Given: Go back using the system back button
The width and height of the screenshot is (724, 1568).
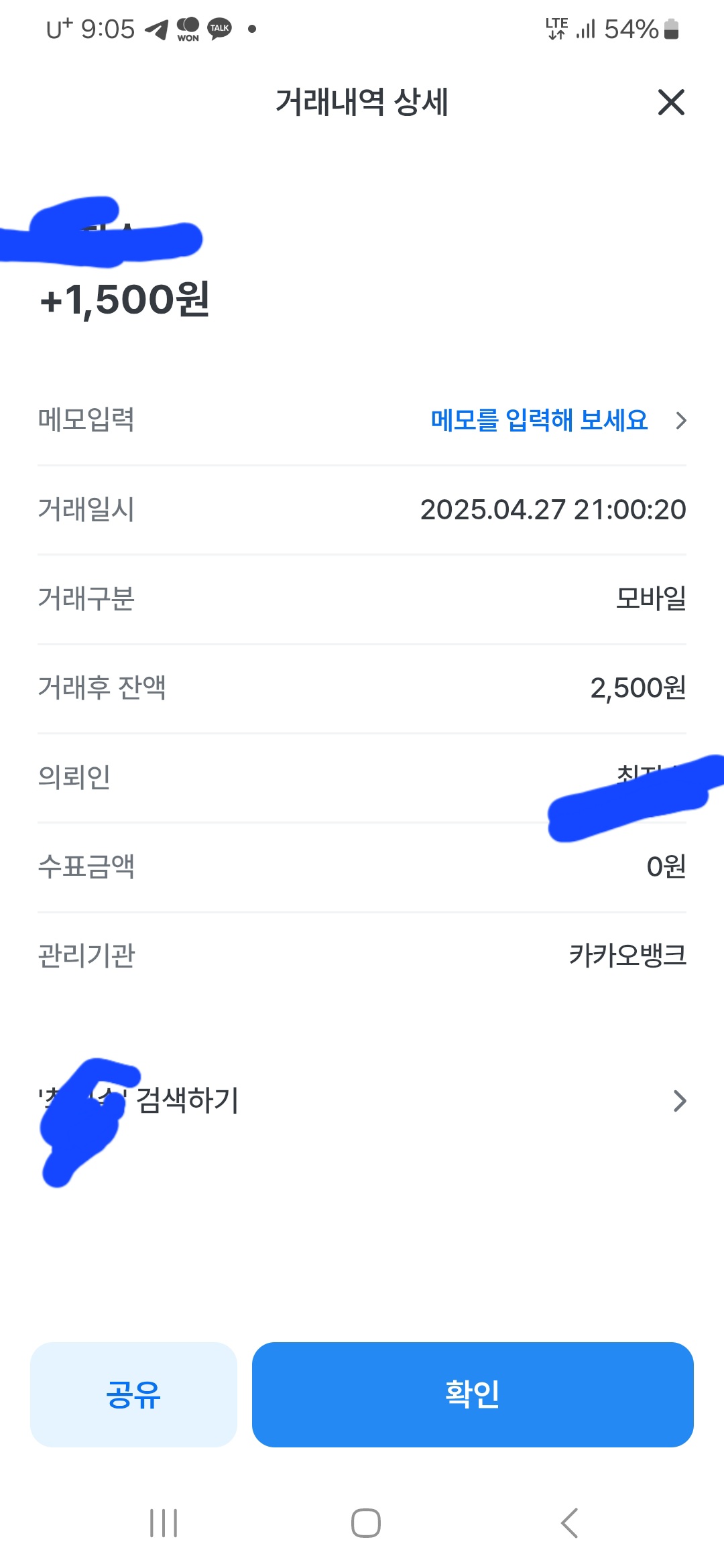Looking at the screenshot, I should click(x=569, y=1523).
